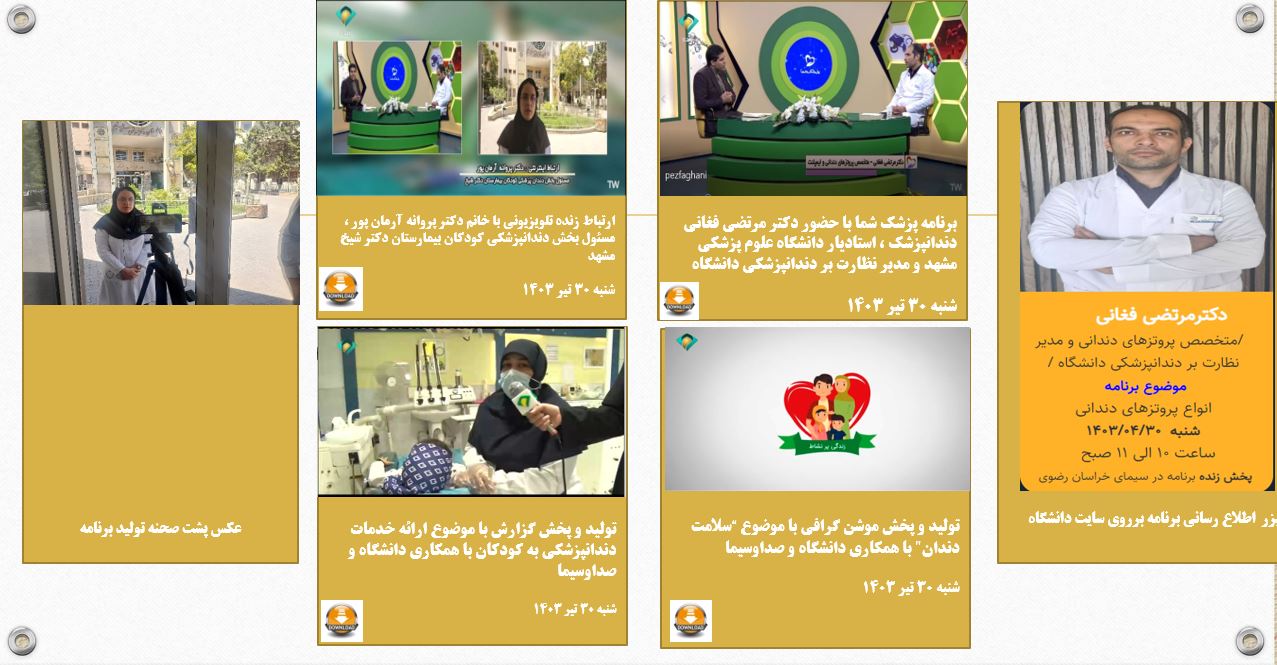Download the dental health motion graphic
1277x665 pixels.
[690, 620]
